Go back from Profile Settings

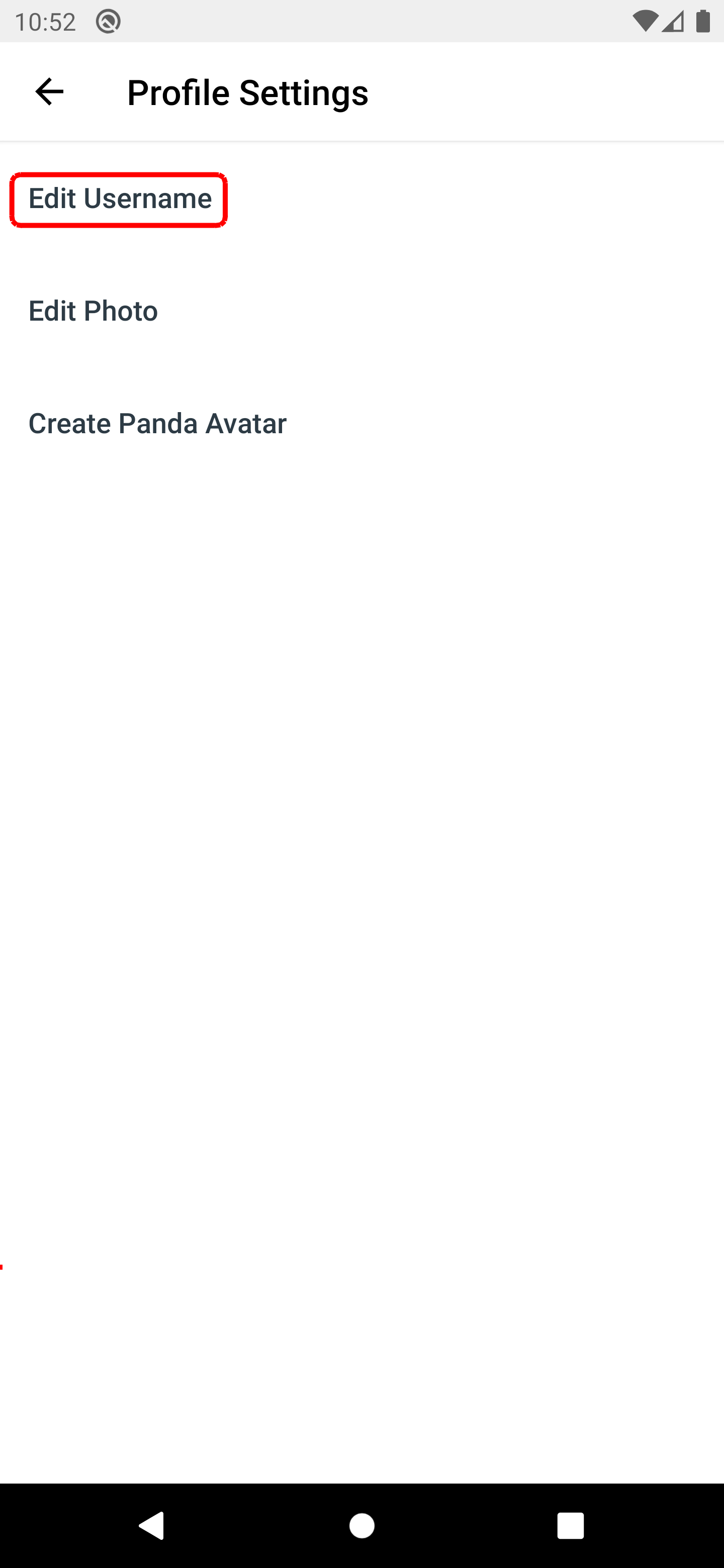(x=49, y=92)
